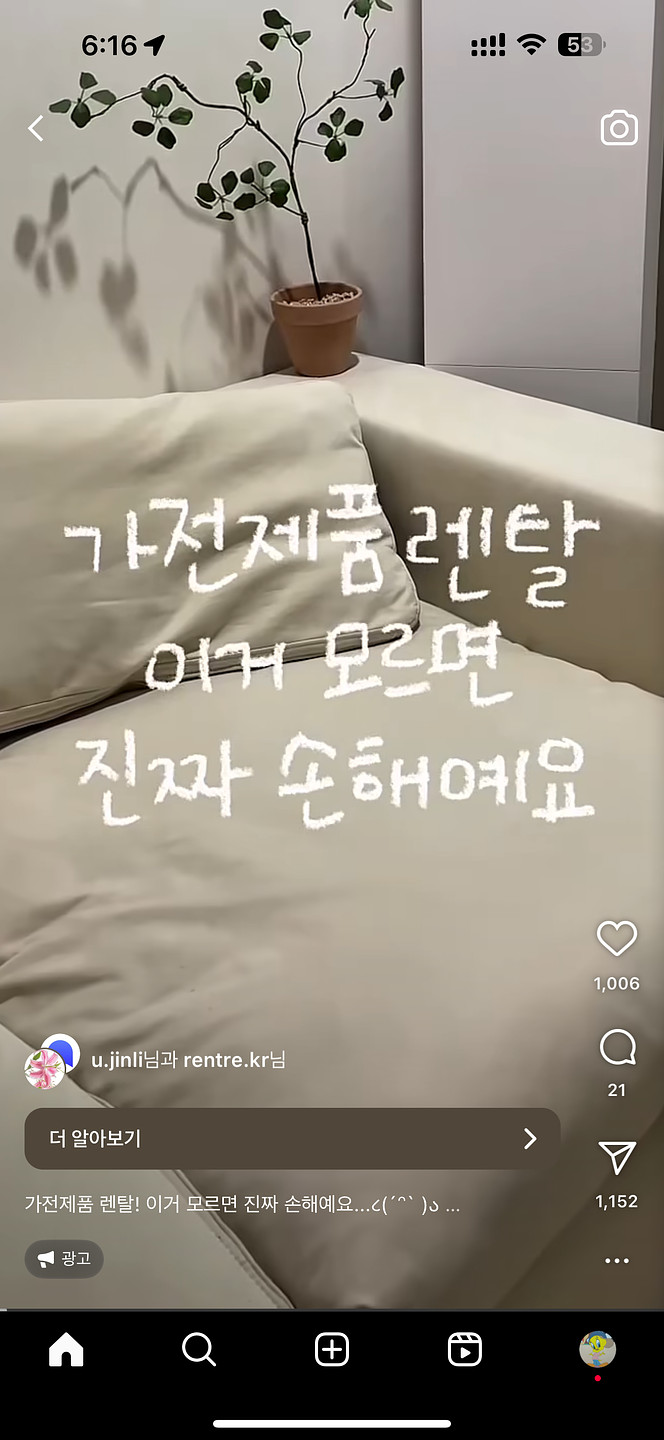
Task: Open the comments on this reel
Action: tap(617, 1049)
